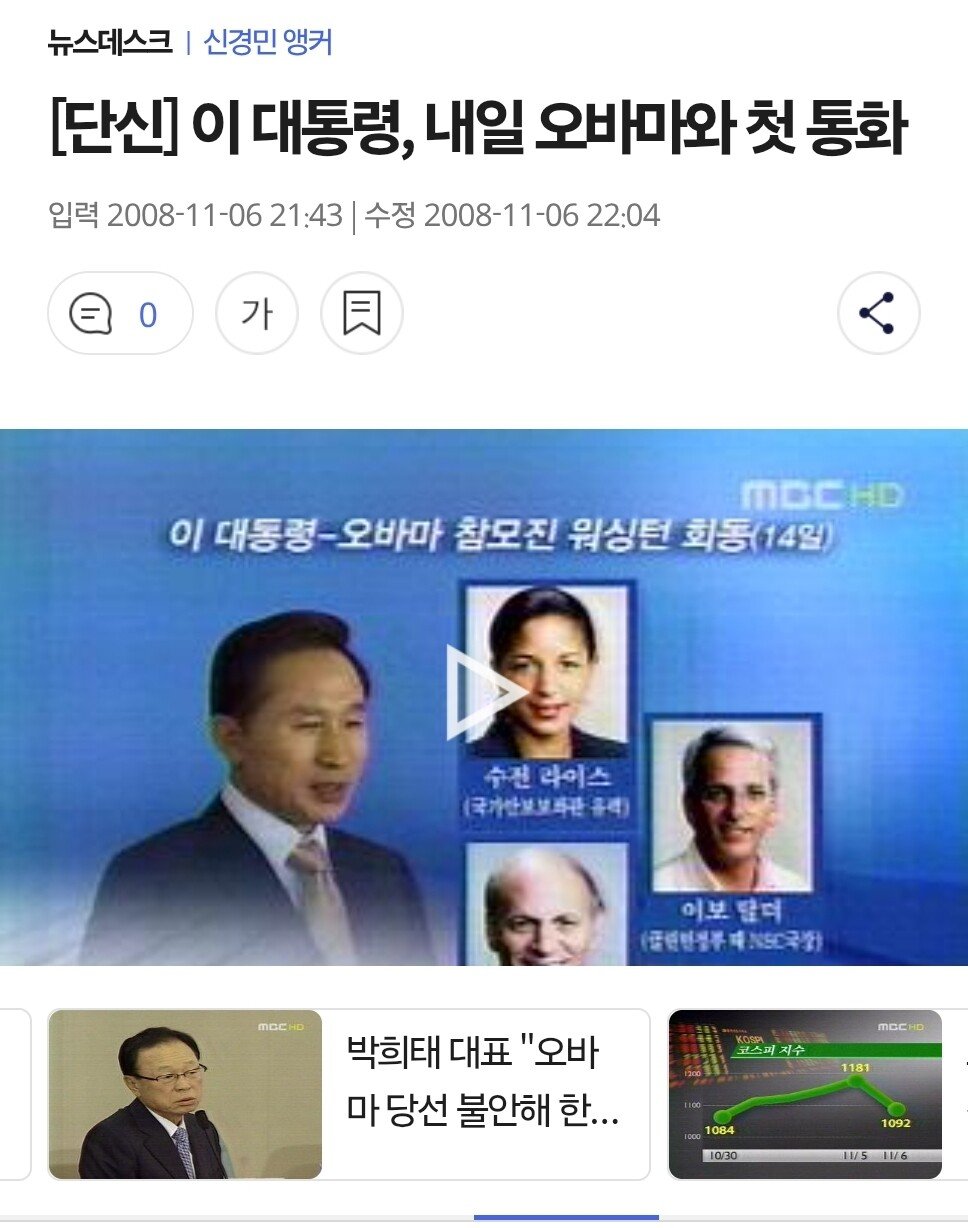The image size is (968, 1228).
Task: Open the 박희태 대표 related news card
Action: click(349, 1094)
